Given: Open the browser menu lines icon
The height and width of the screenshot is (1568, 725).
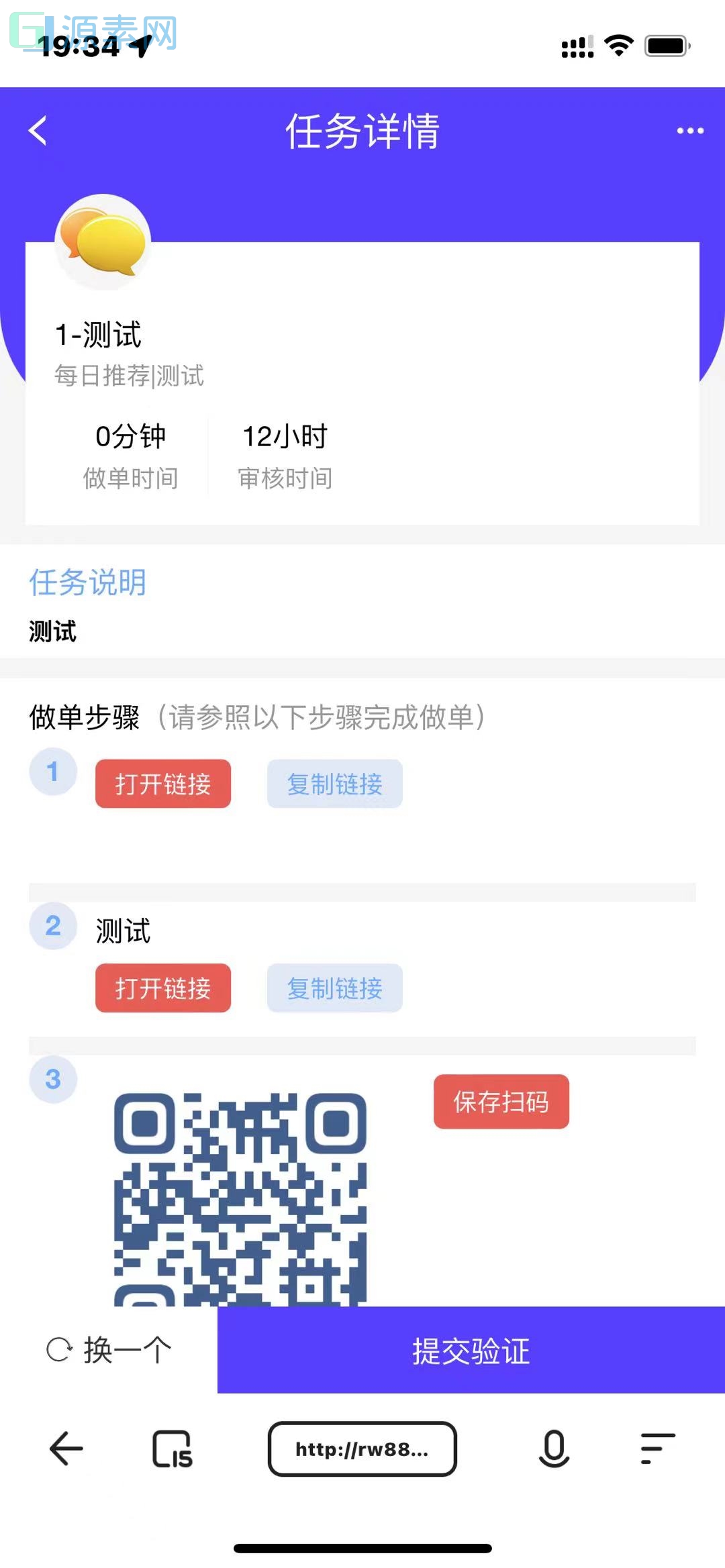Looking at the screenshot, I should click(x=656, y=1449).
